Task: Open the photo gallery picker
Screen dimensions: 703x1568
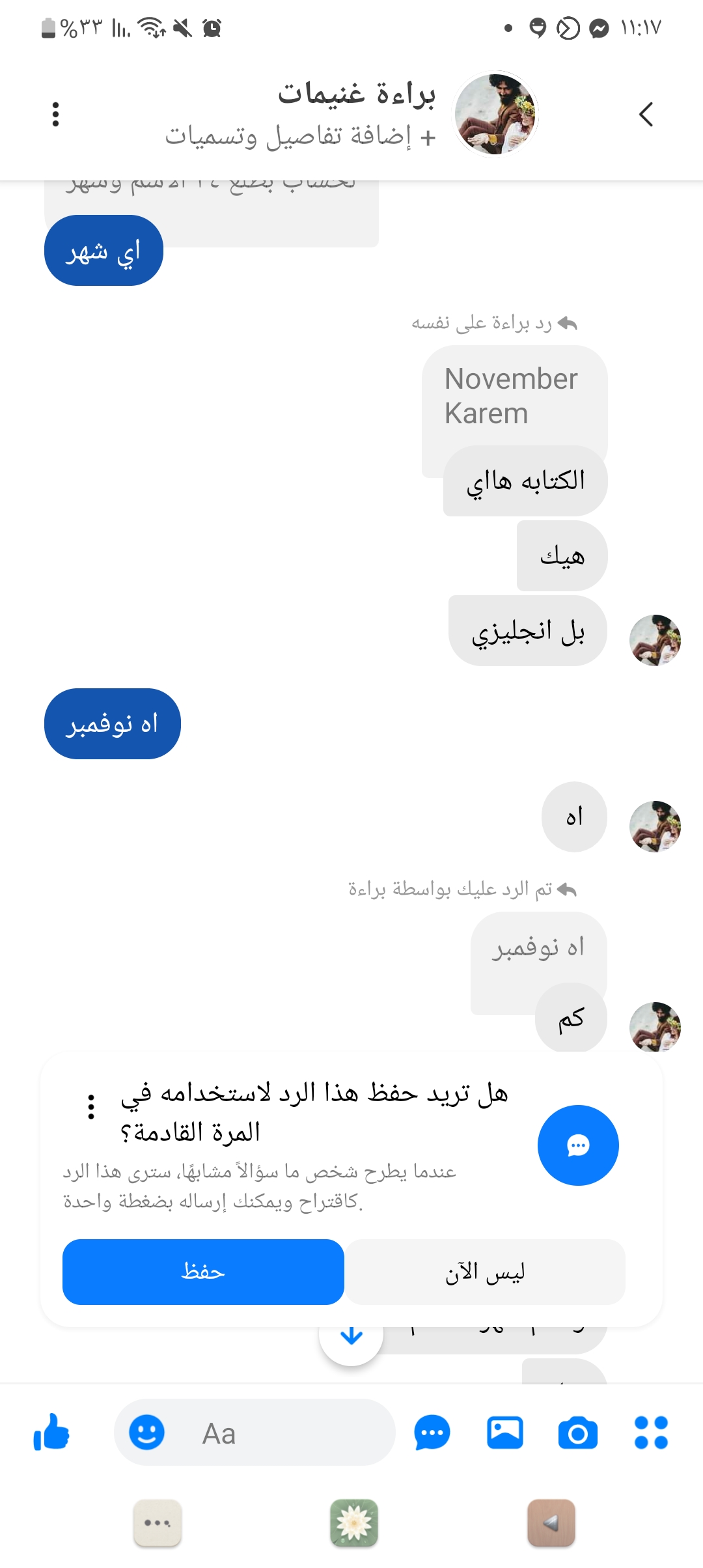Action: point(505,1433)
